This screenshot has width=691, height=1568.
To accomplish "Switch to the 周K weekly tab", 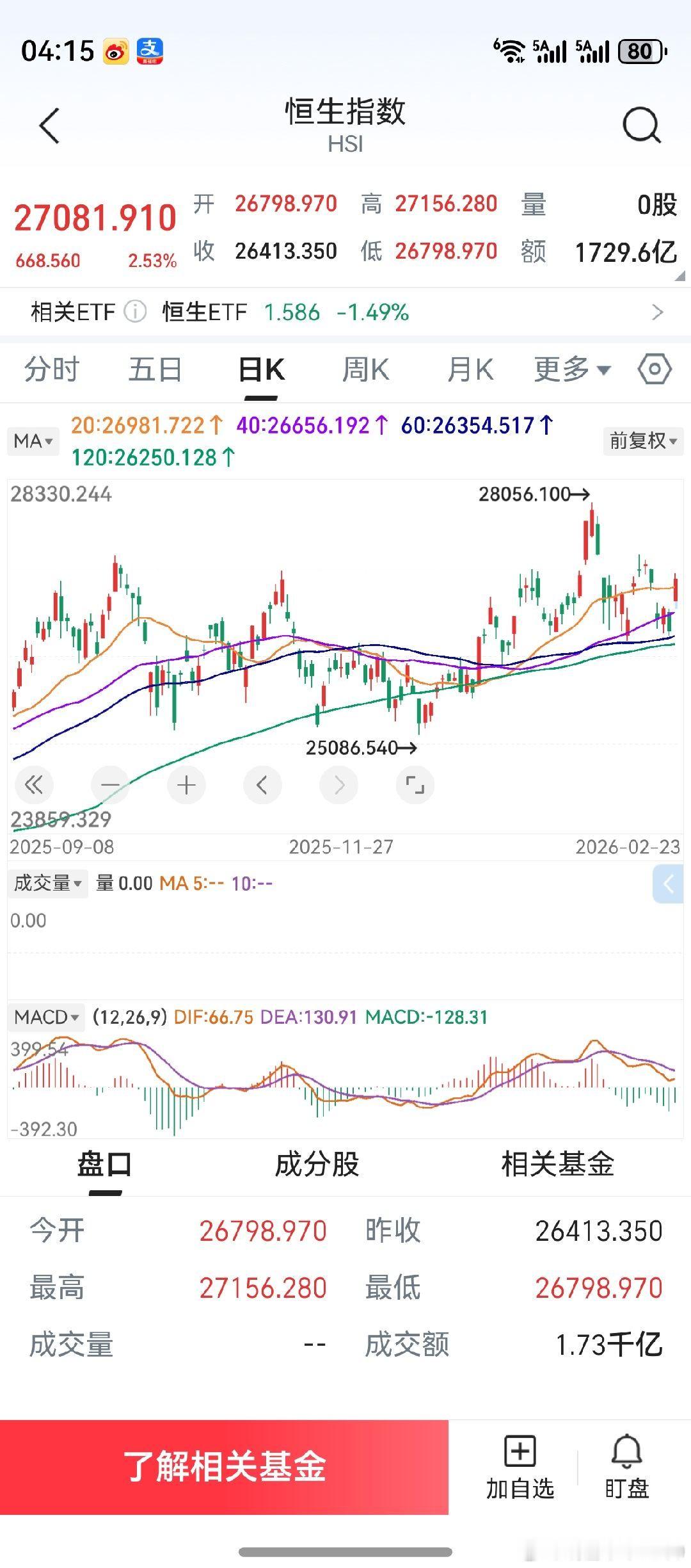I will click(365, 369).
